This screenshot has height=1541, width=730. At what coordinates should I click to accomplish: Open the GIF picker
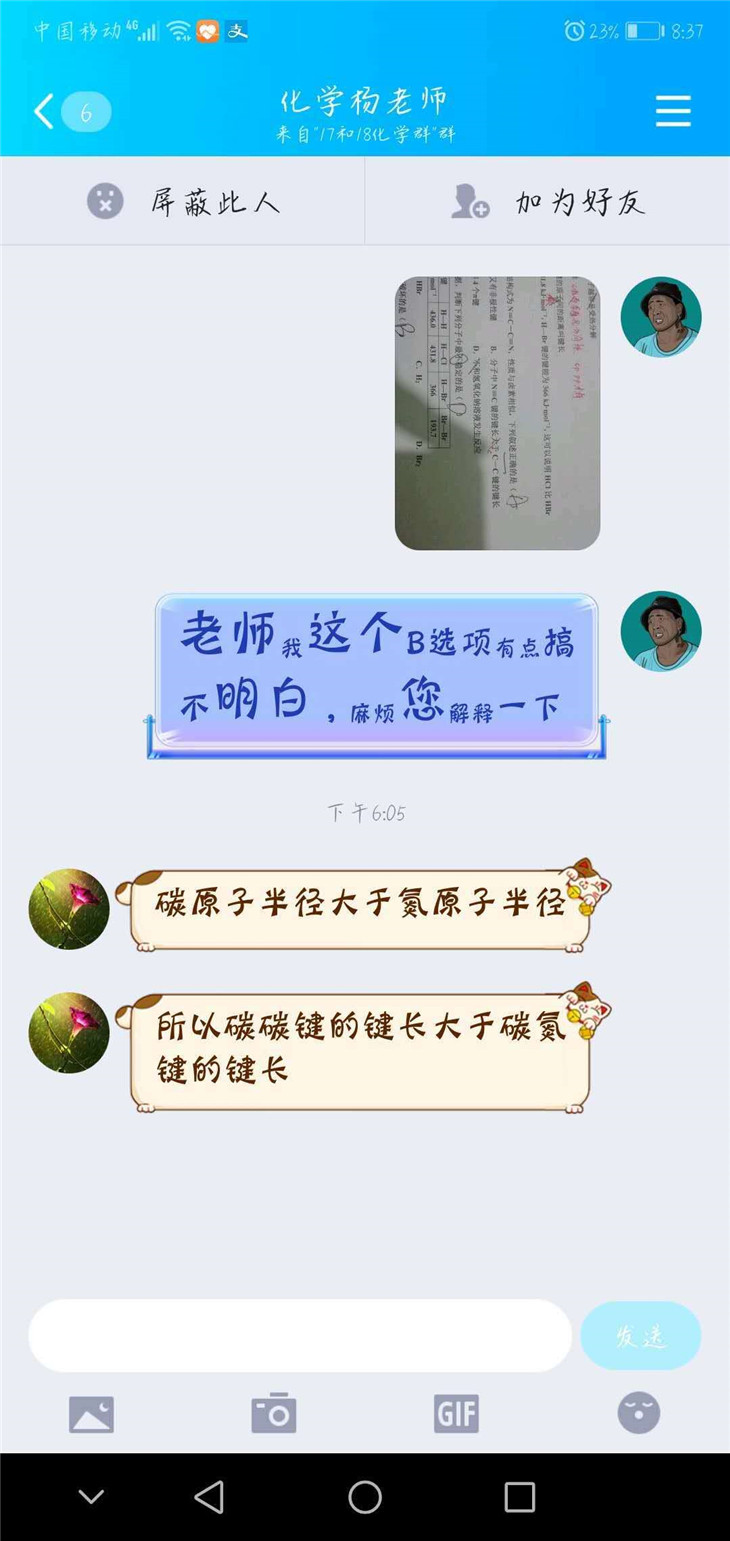coord(456,1414)
